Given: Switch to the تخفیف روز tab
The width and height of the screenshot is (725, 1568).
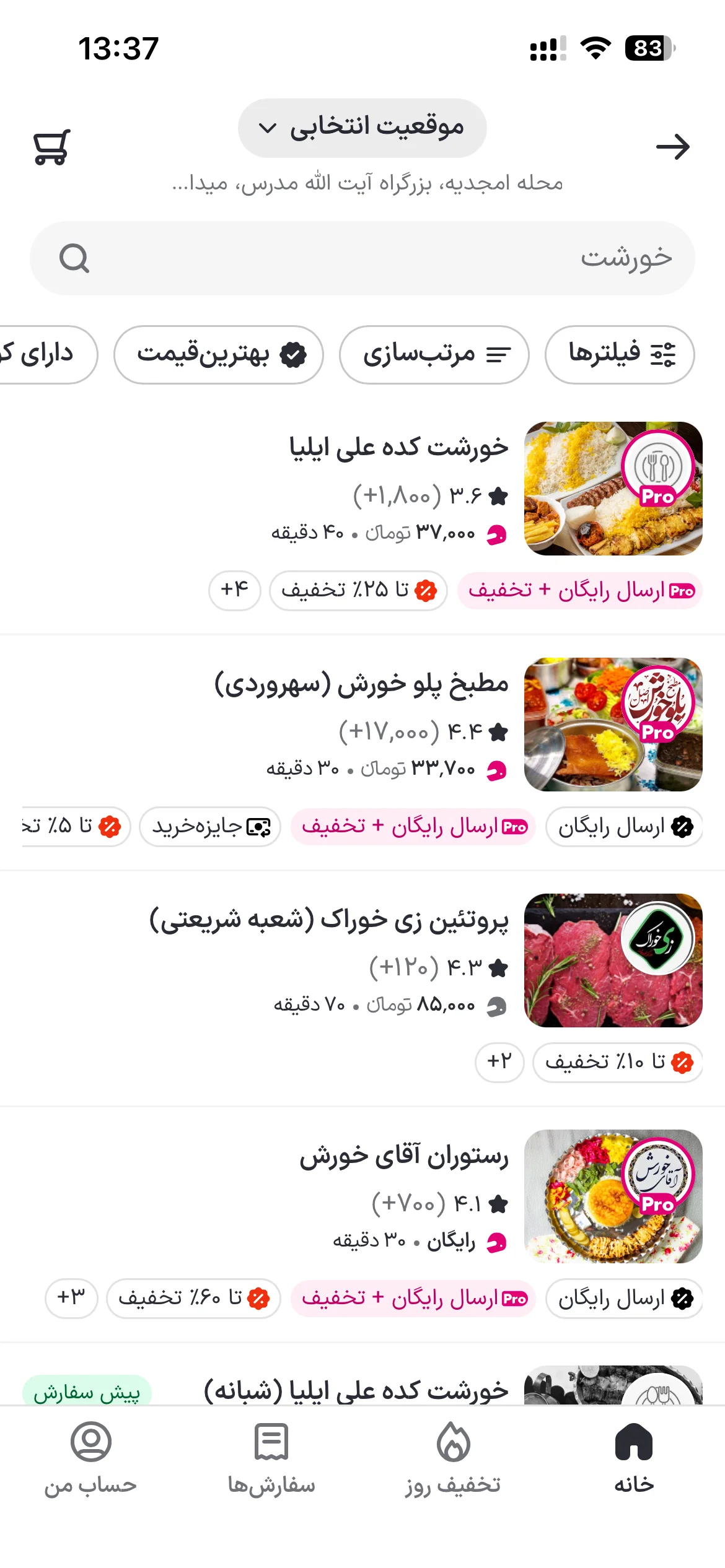Looking at the screenshot, I should [x=453, y=1458].
